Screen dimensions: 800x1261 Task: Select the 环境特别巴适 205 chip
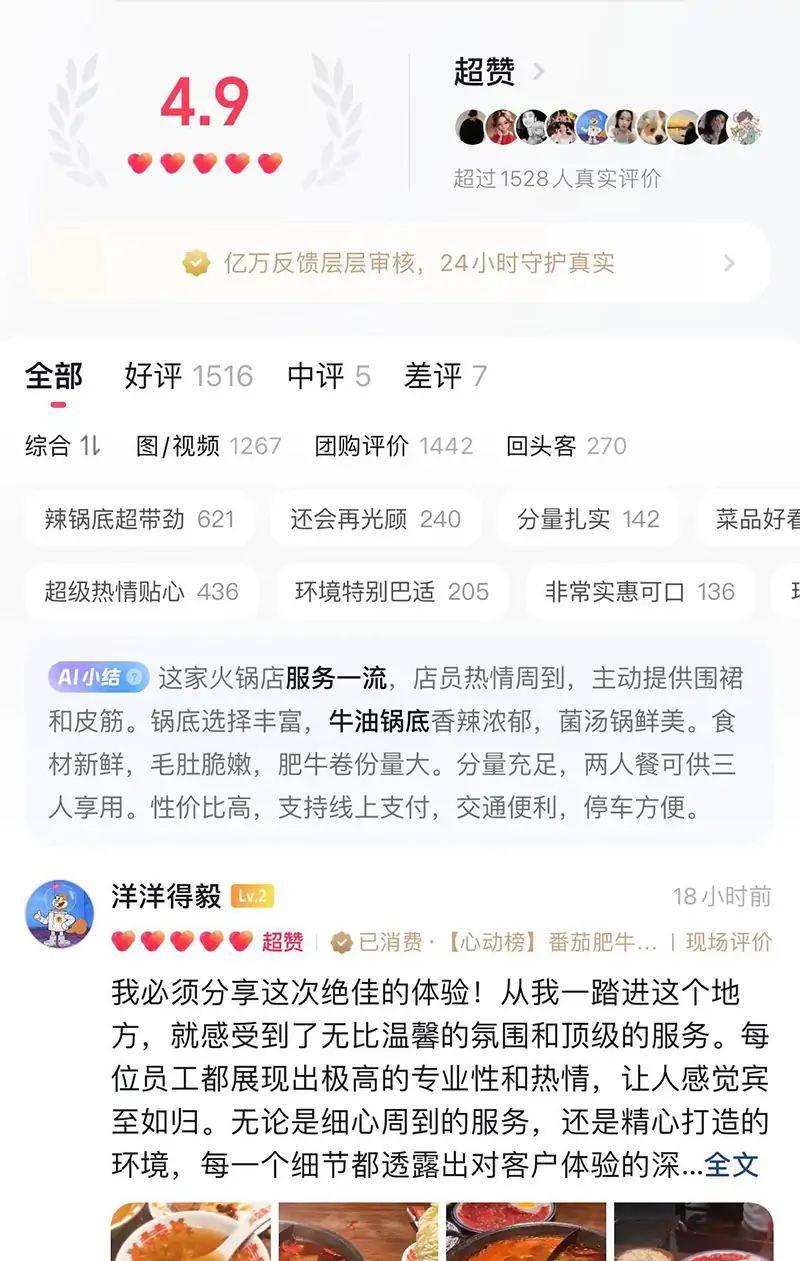(x=392, y=591)
